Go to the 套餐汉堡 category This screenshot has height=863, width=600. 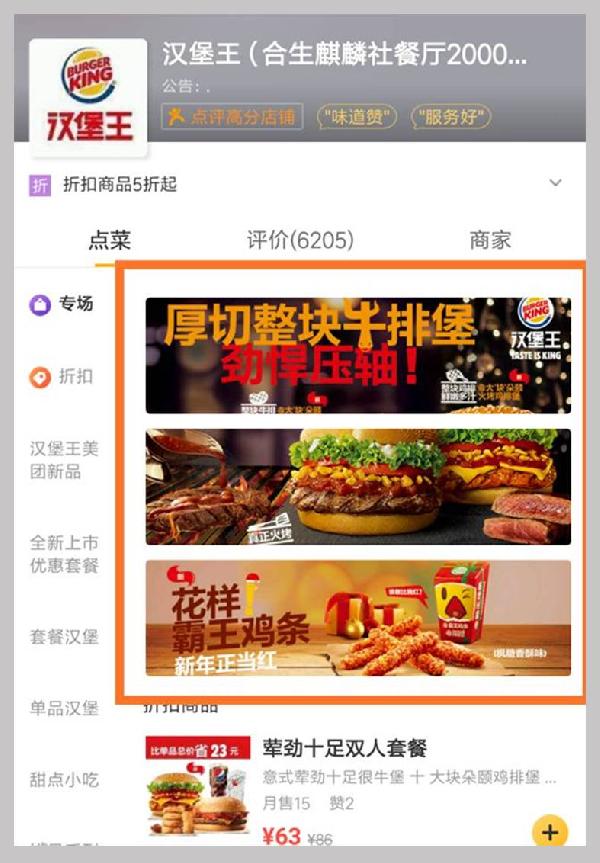(x=64, y=636)
